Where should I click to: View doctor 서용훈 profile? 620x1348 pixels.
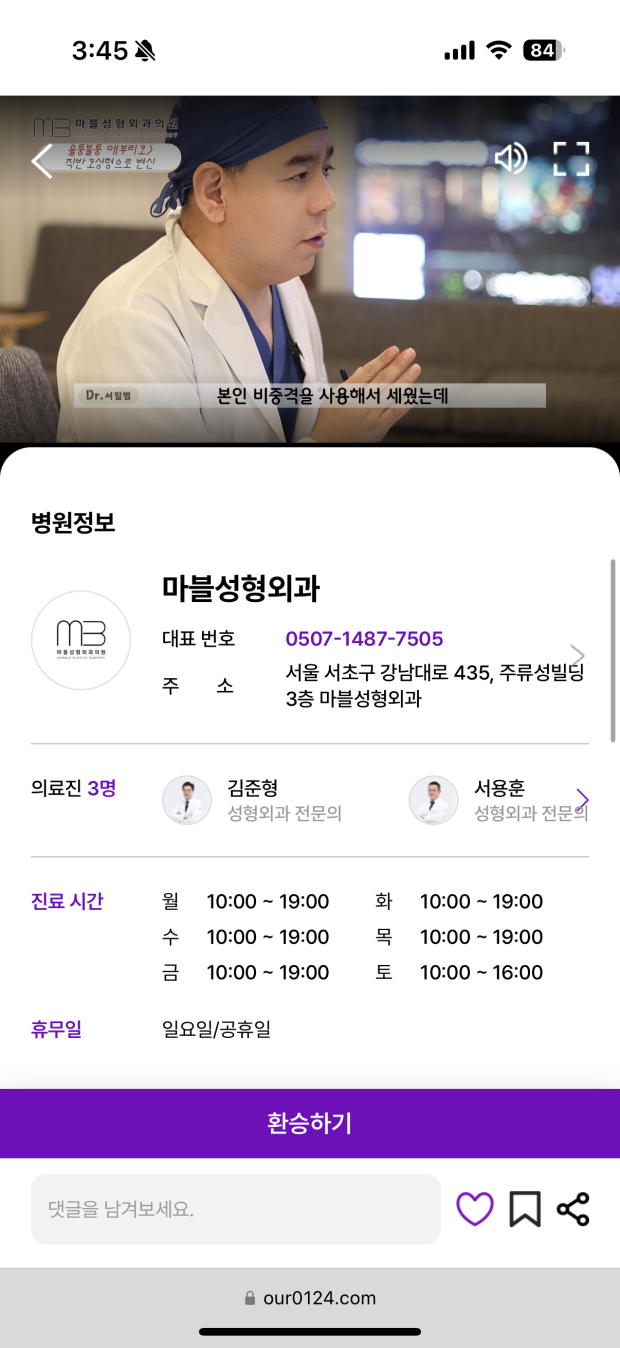[x=498, y=800]
